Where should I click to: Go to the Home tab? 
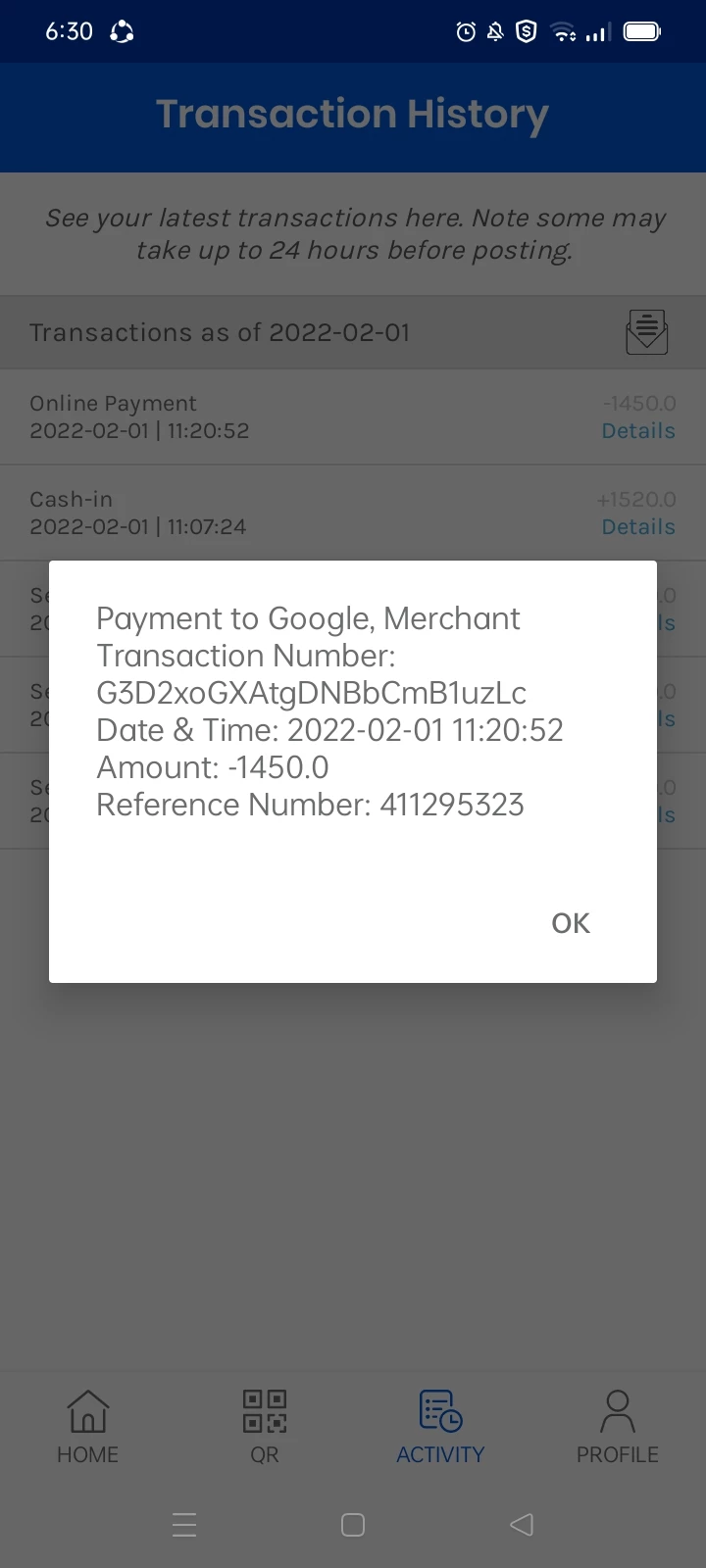87,1427
